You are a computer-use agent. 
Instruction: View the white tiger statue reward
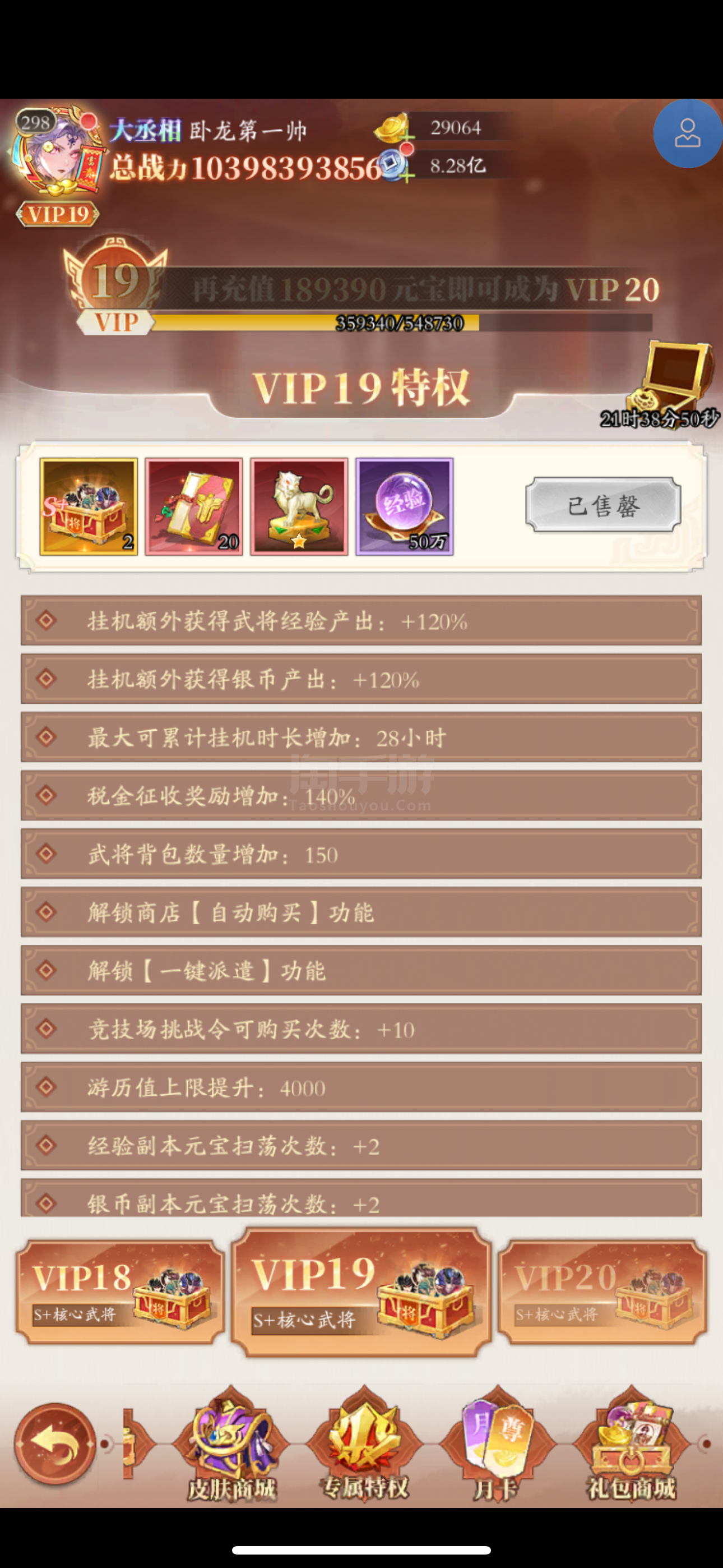299,506
